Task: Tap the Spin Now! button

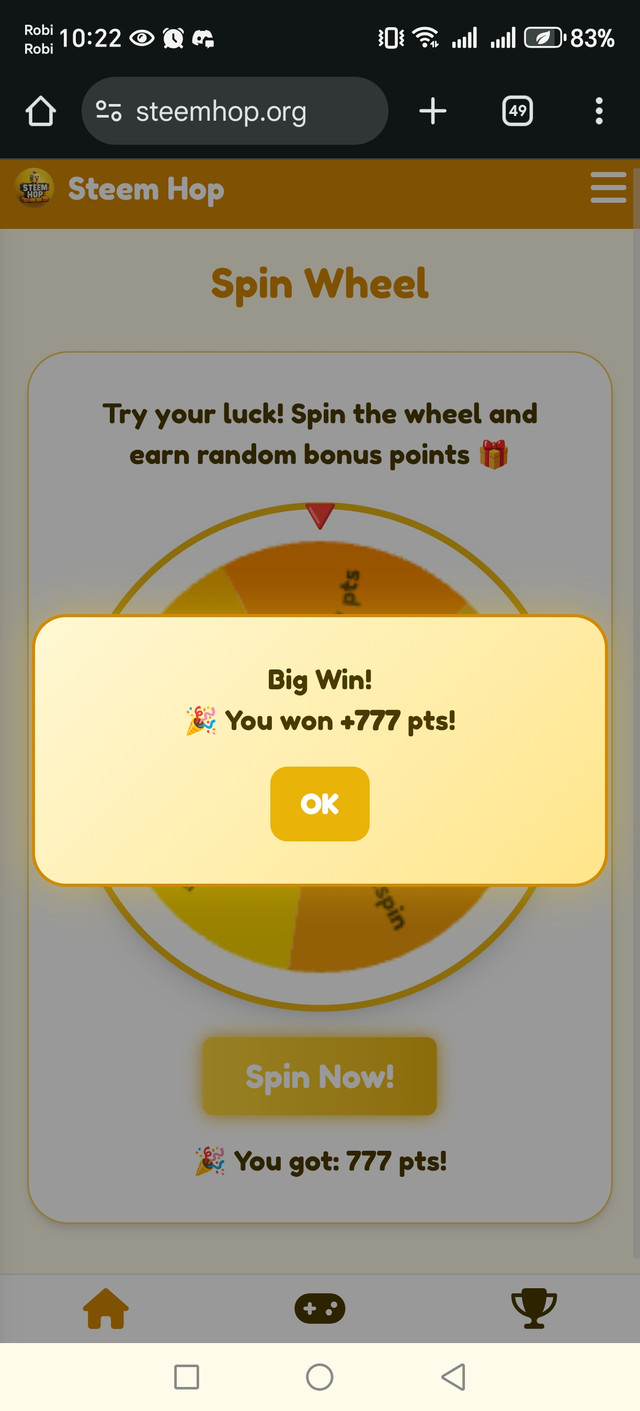Action: pos(319,1076)
